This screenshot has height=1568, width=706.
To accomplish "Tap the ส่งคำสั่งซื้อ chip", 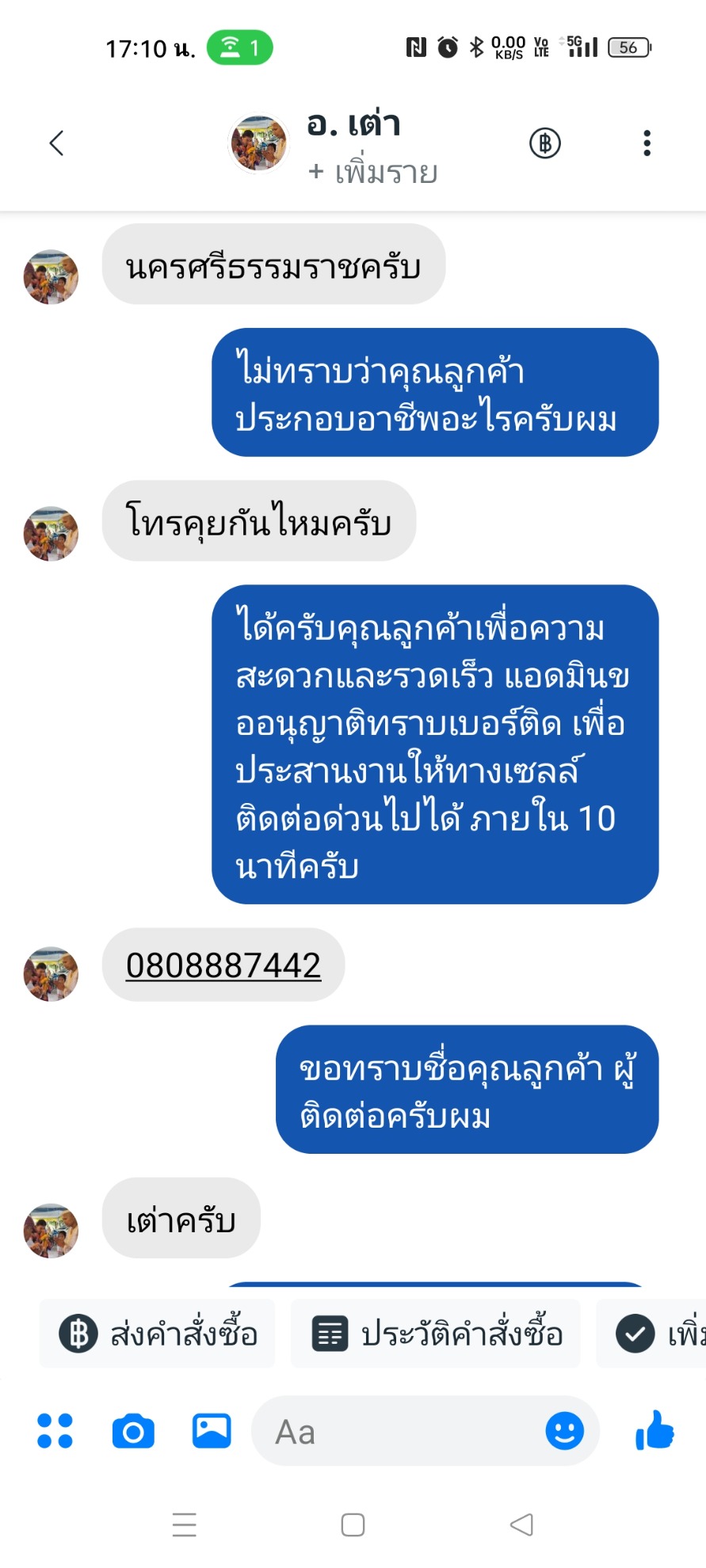I will tap(158, 1334).
